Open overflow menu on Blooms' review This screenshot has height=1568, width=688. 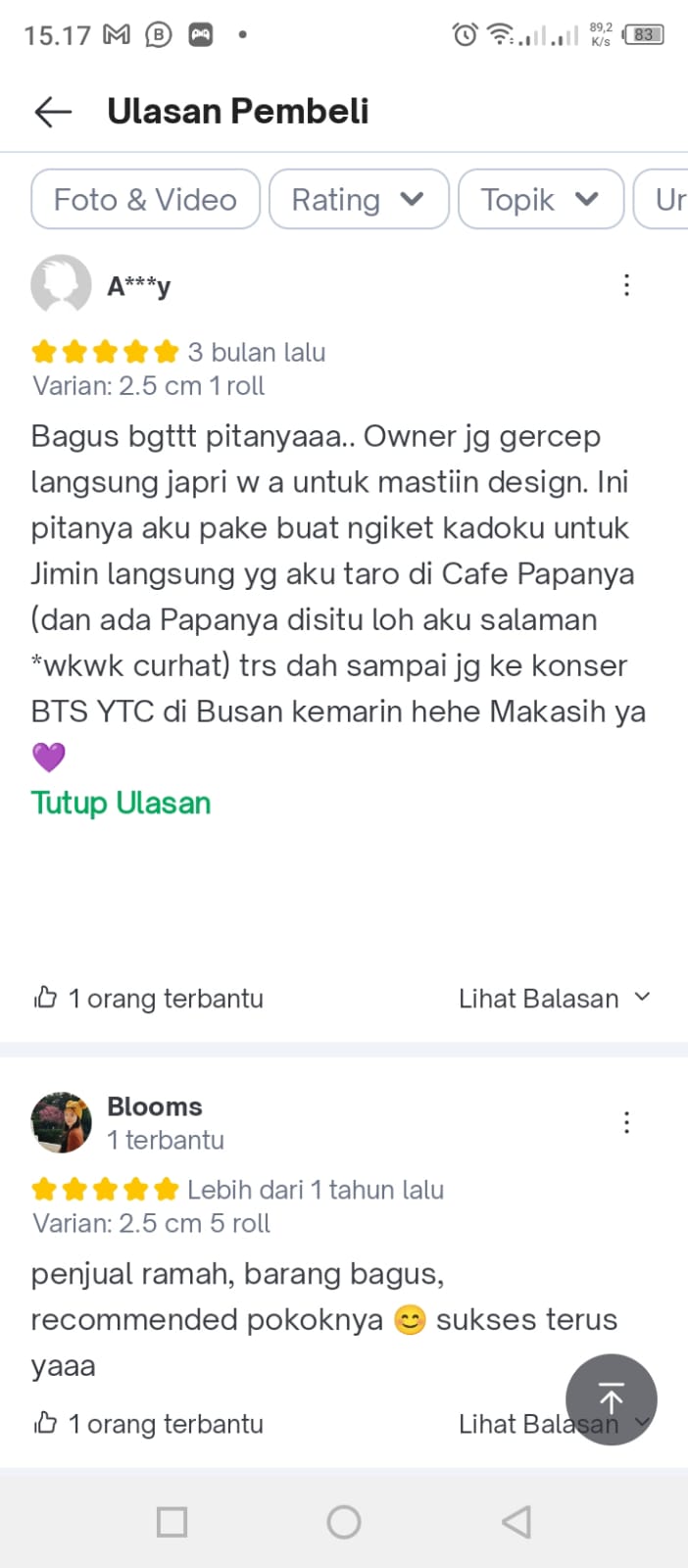[x=626, y=1122]
